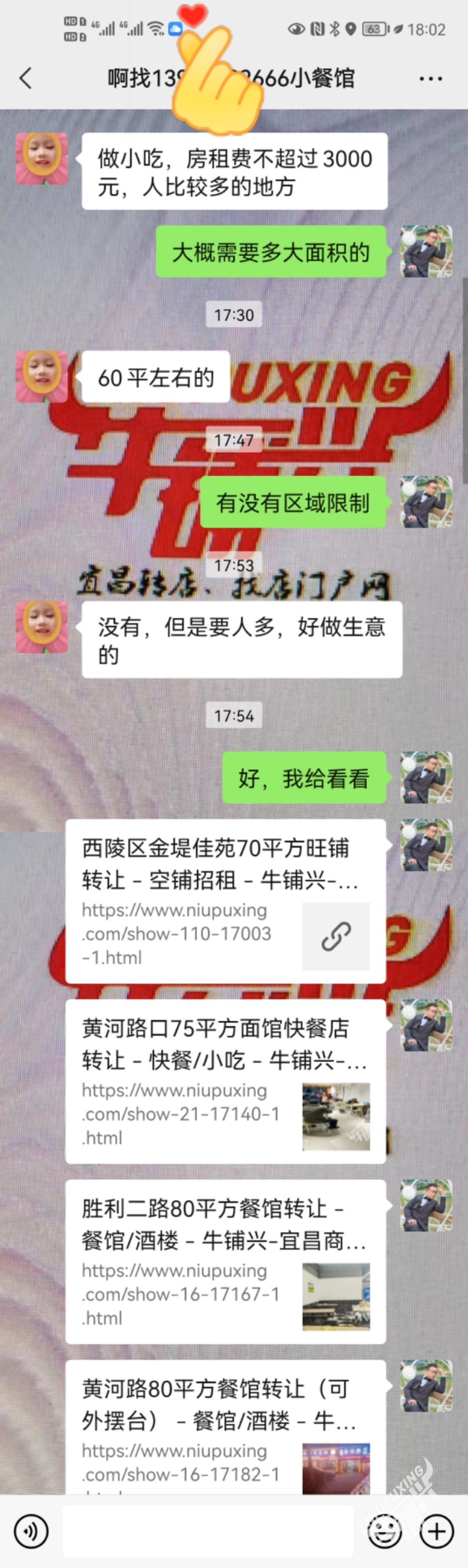This screenshot has height=1568, width=468.
Task: Open the emoji sticker panel
Action: pyautogui.click(x=385, y=1530)
